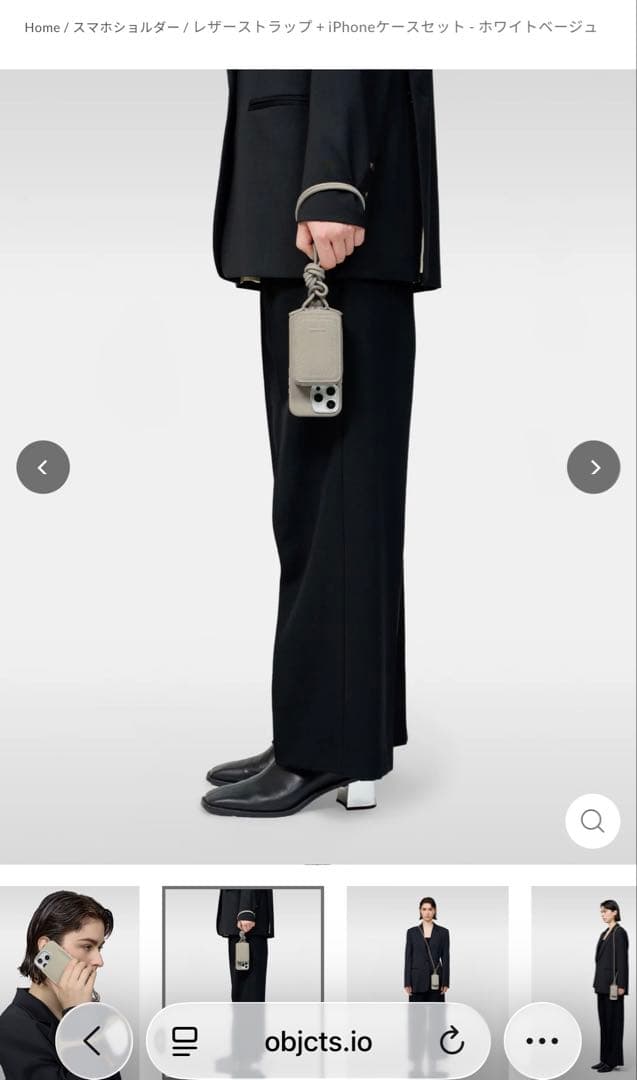The width and height of the screenshot is (637, 1080).
Task: Open the reader page menu icon
Action: point(184,1041)
